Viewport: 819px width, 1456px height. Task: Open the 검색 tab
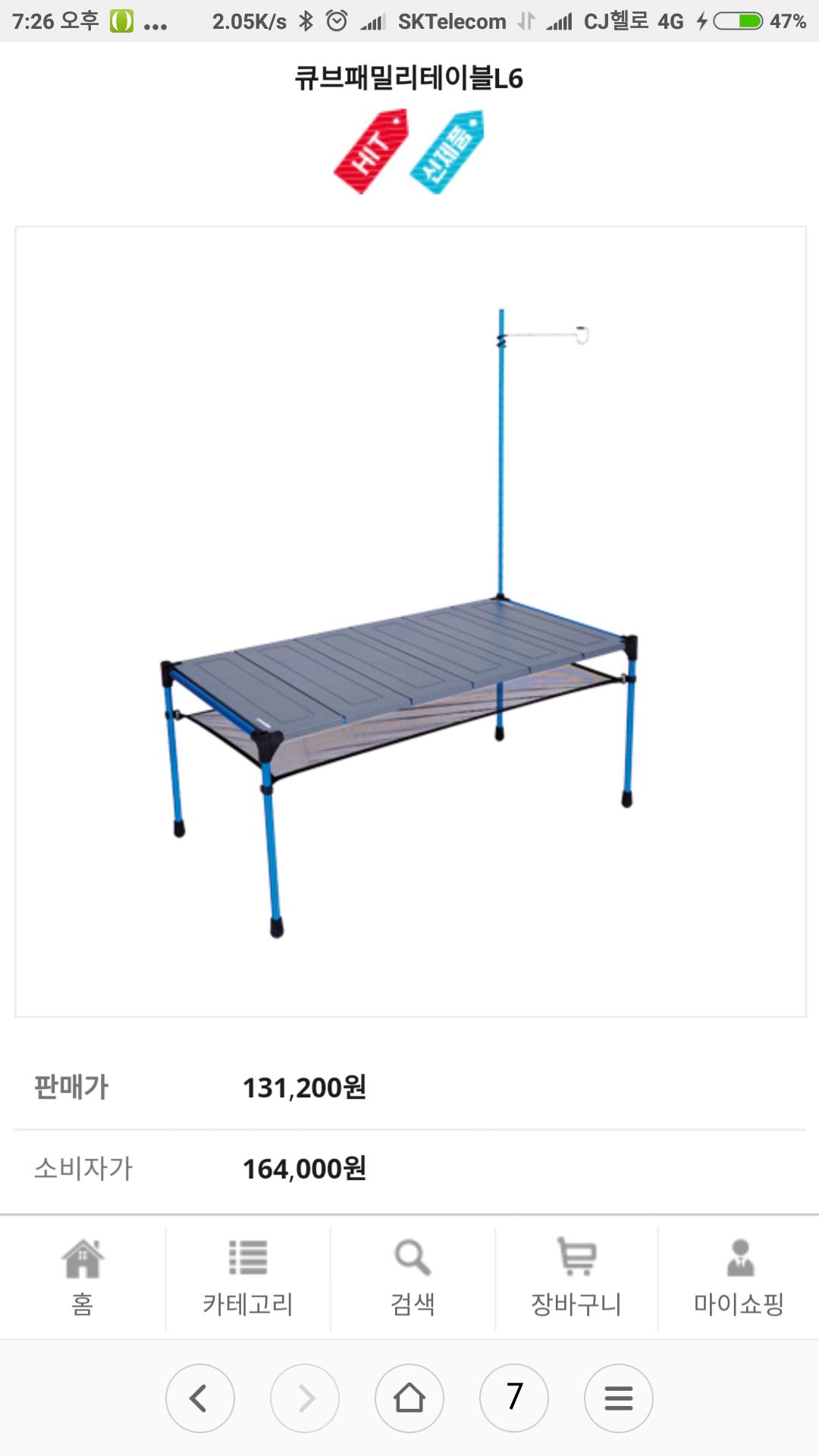point(413,1278)
